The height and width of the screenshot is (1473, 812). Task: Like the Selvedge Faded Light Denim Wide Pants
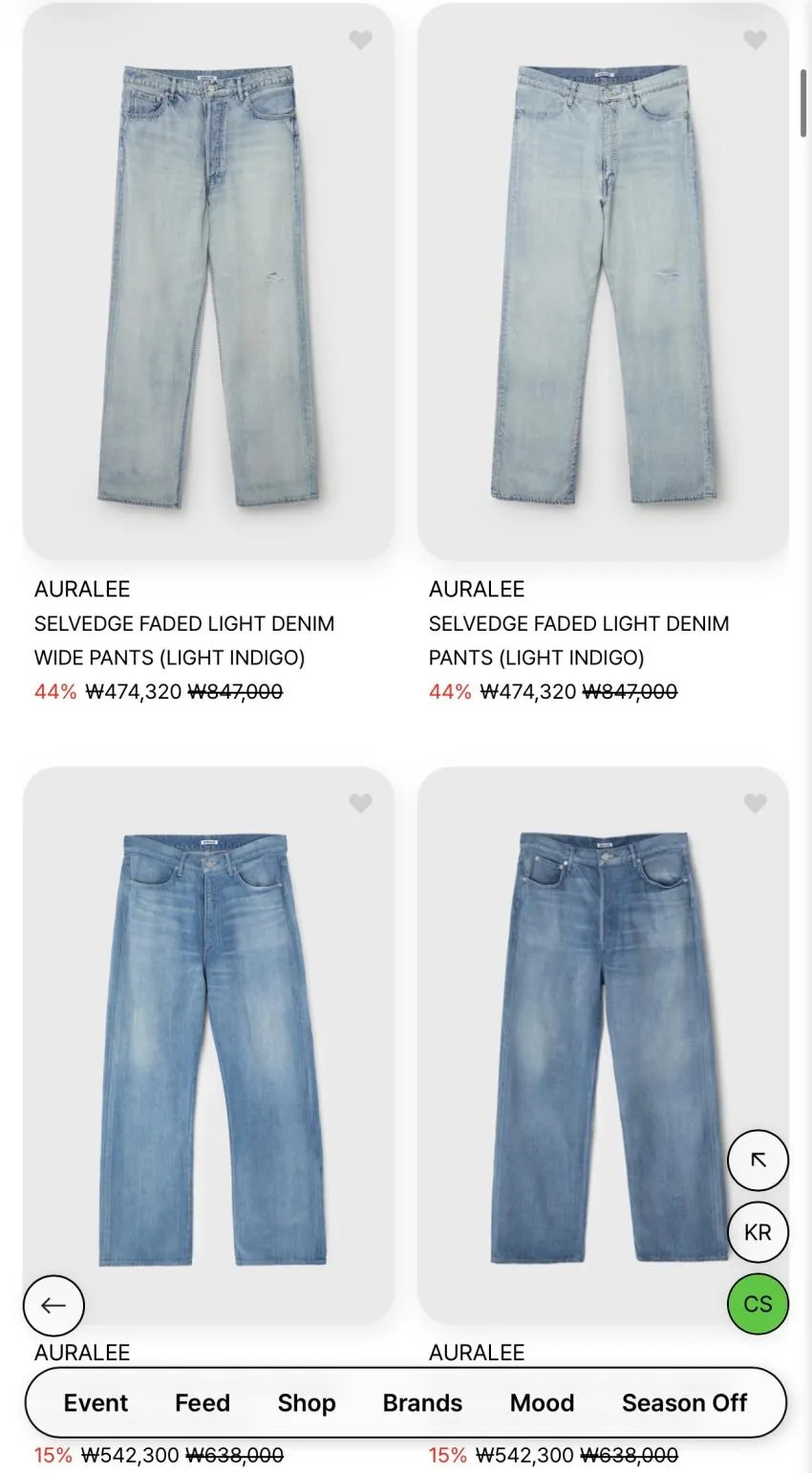pos(360,40)
